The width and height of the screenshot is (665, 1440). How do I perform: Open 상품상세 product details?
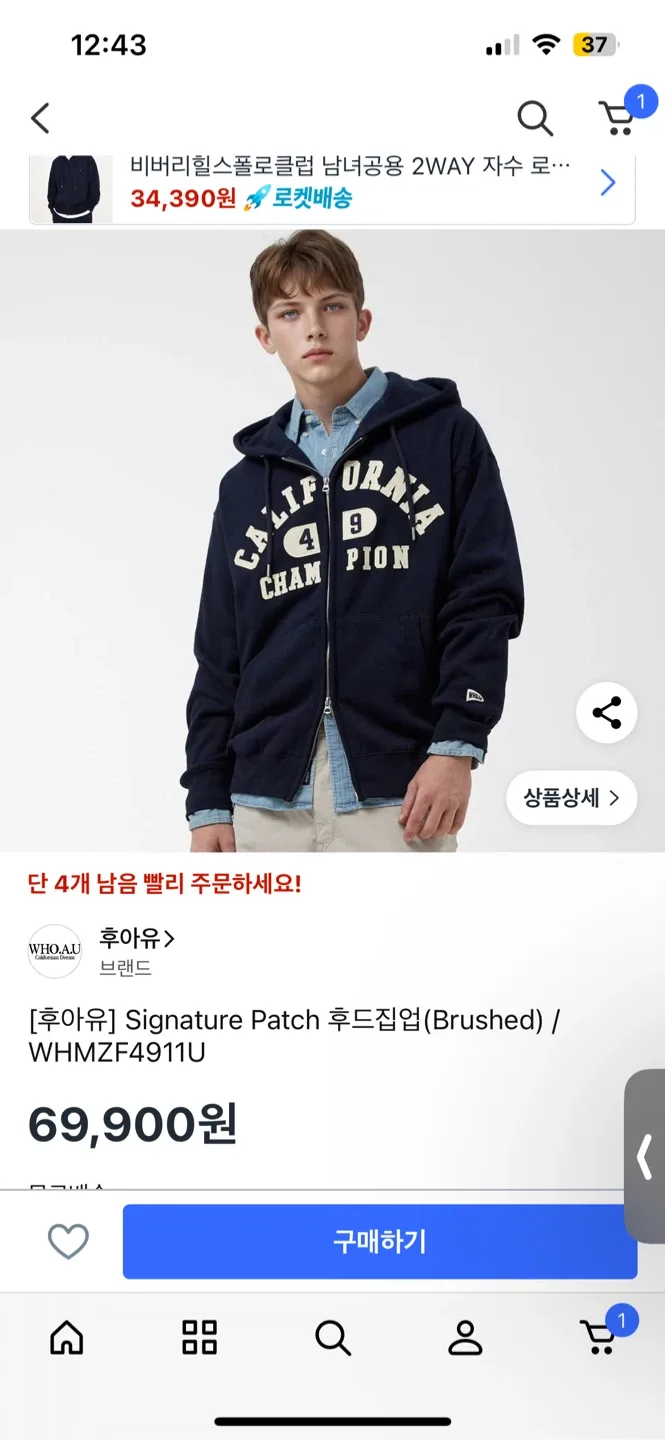point(571,798)
